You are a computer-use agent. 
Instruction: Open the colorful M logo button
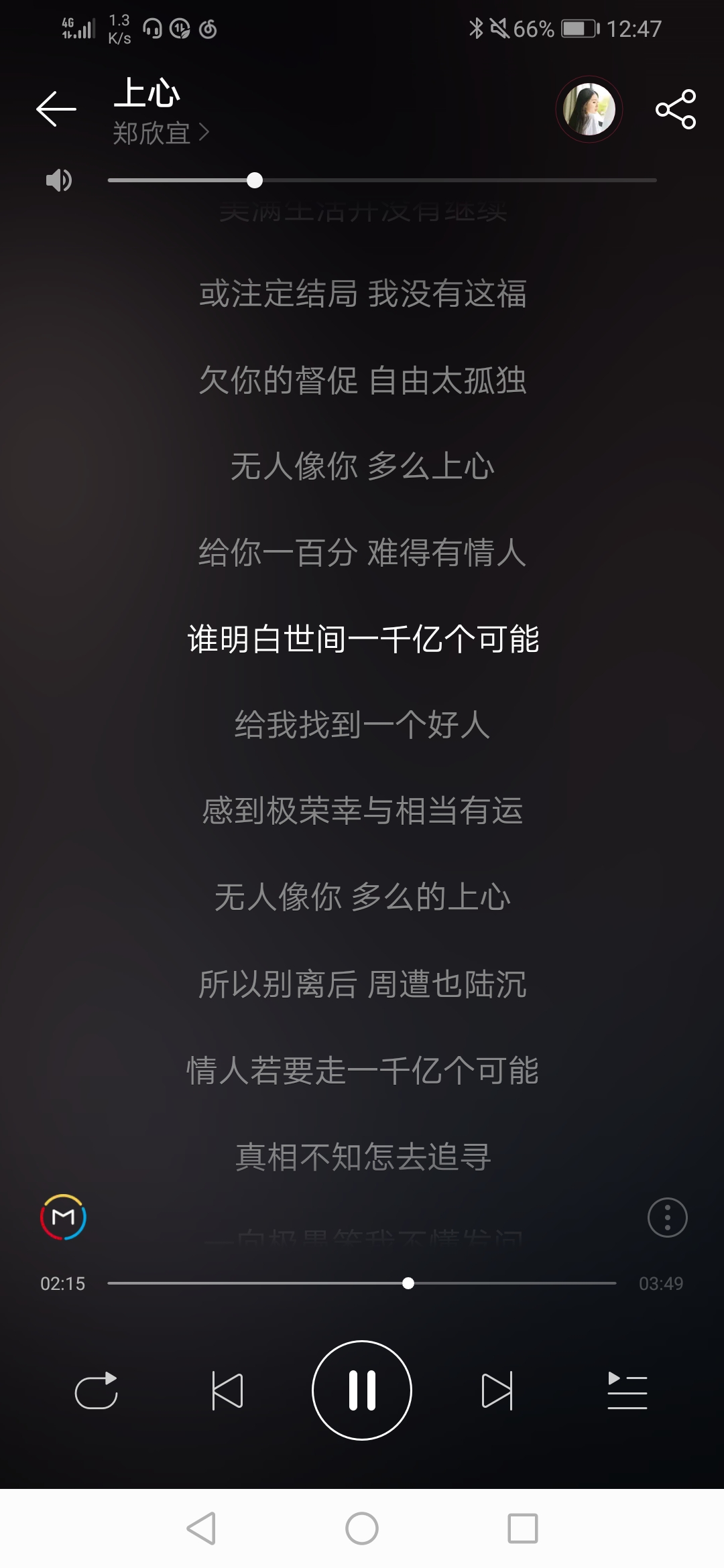pos(64,1217)
